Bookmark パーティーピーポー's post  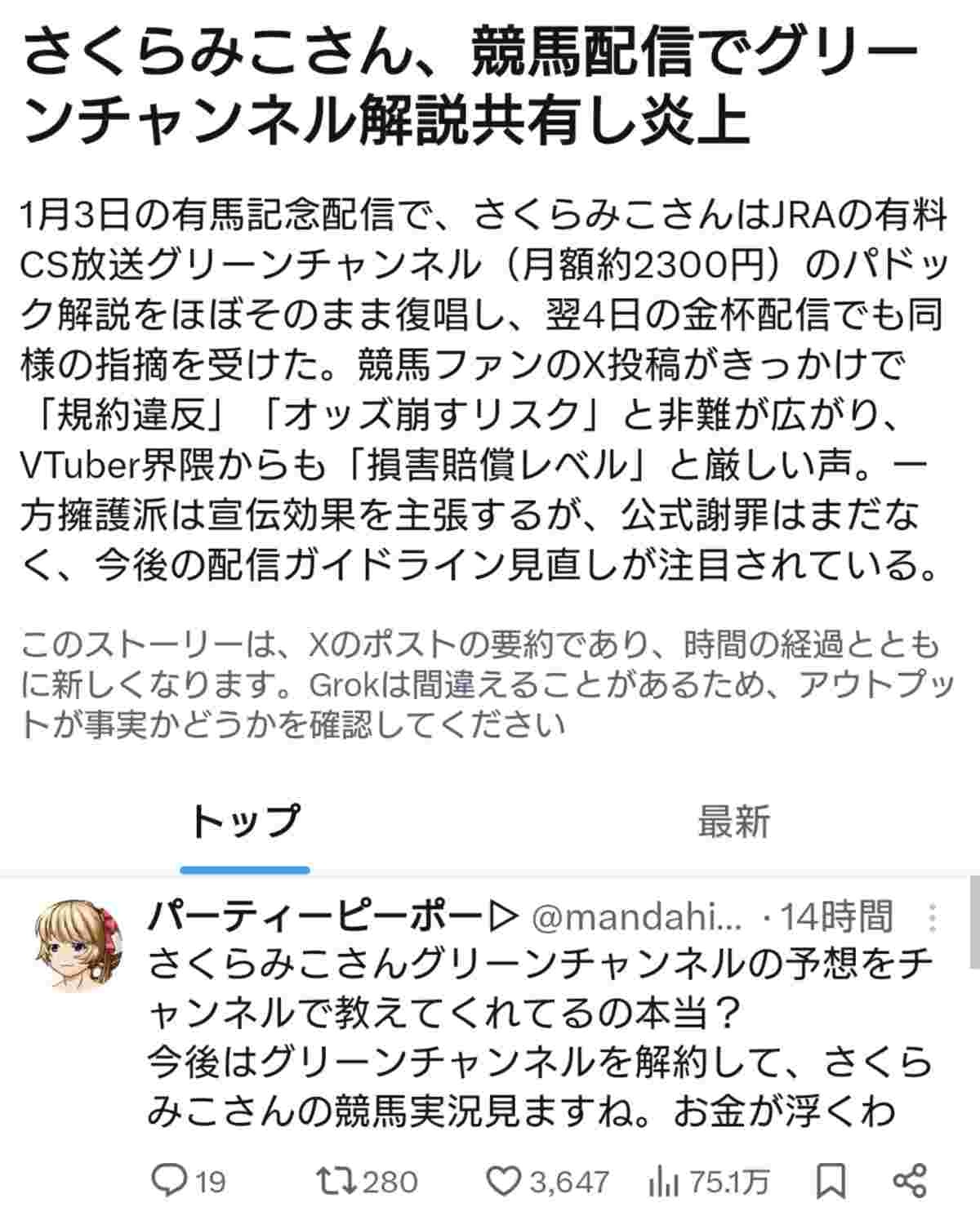tap(831, 1180)
